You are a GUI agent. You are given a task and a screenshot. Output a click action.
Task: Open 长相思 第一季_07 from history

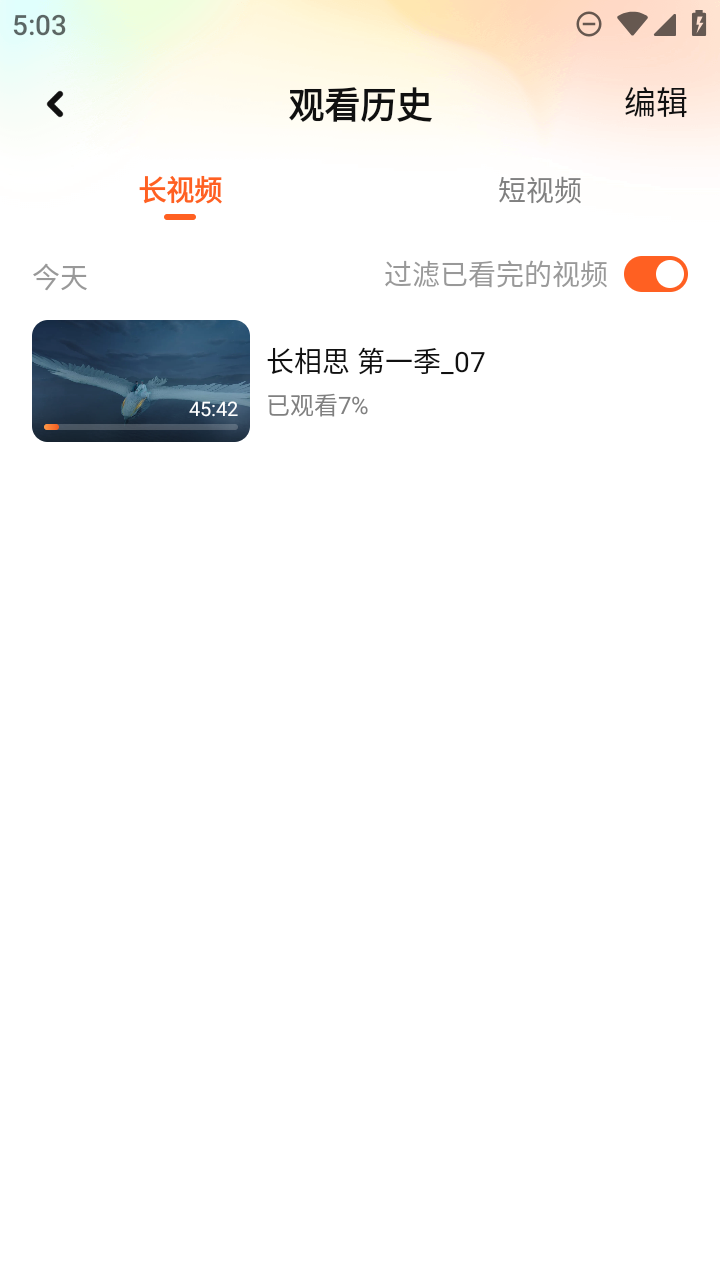pyautogui.click(x=375, y=362)
